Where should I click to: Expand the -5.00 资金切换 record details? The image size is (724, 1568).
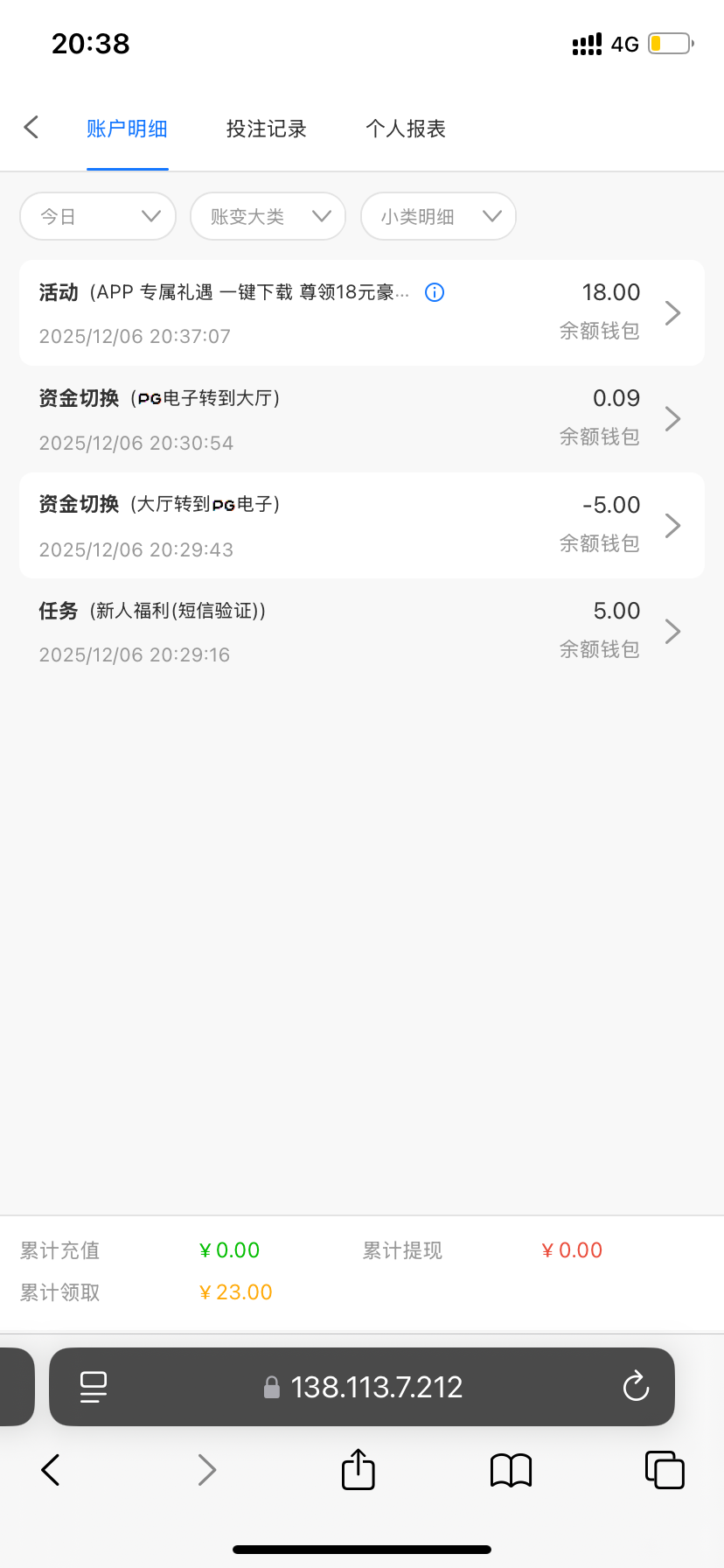[672, 525]
